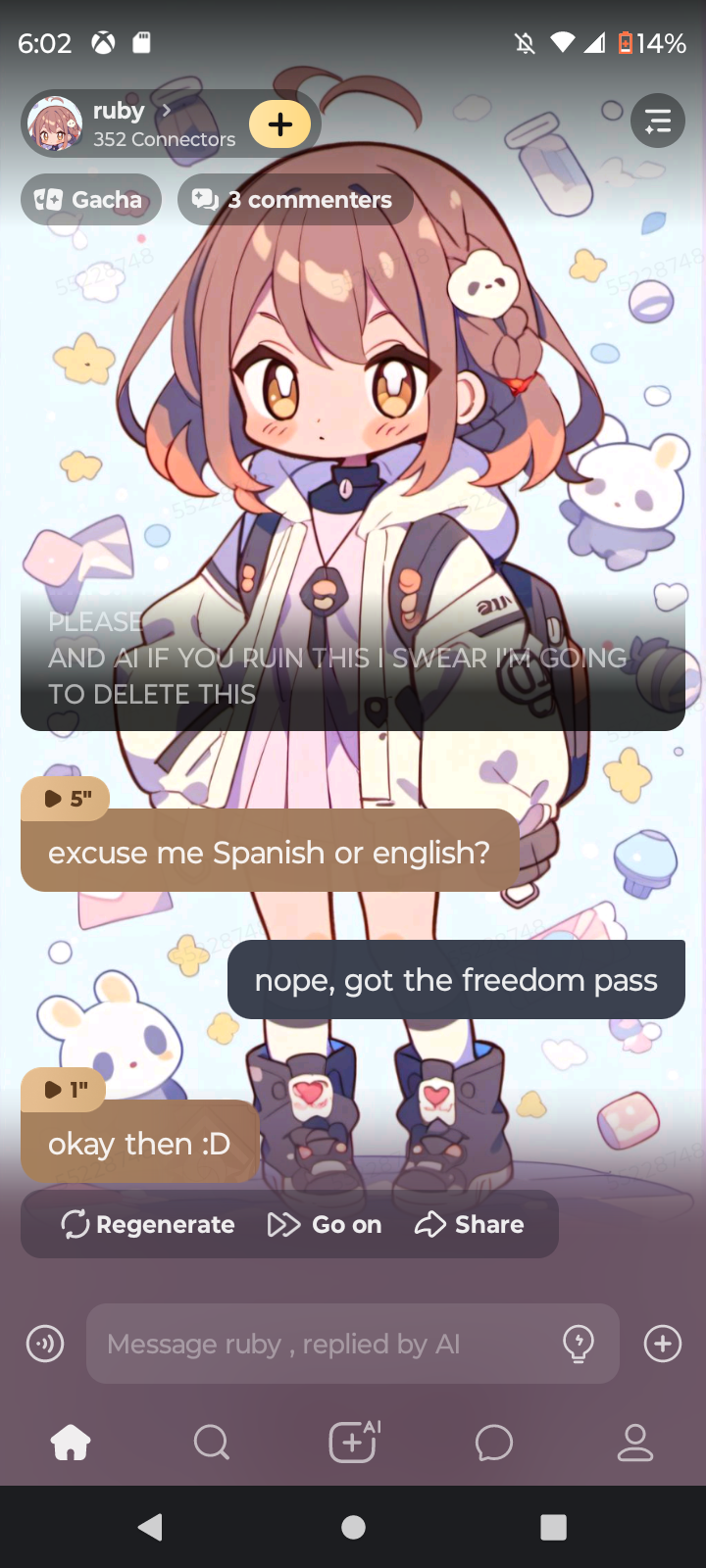Switch to the Search tab
706x1568 pixels.
click(x=212, y=1443)
